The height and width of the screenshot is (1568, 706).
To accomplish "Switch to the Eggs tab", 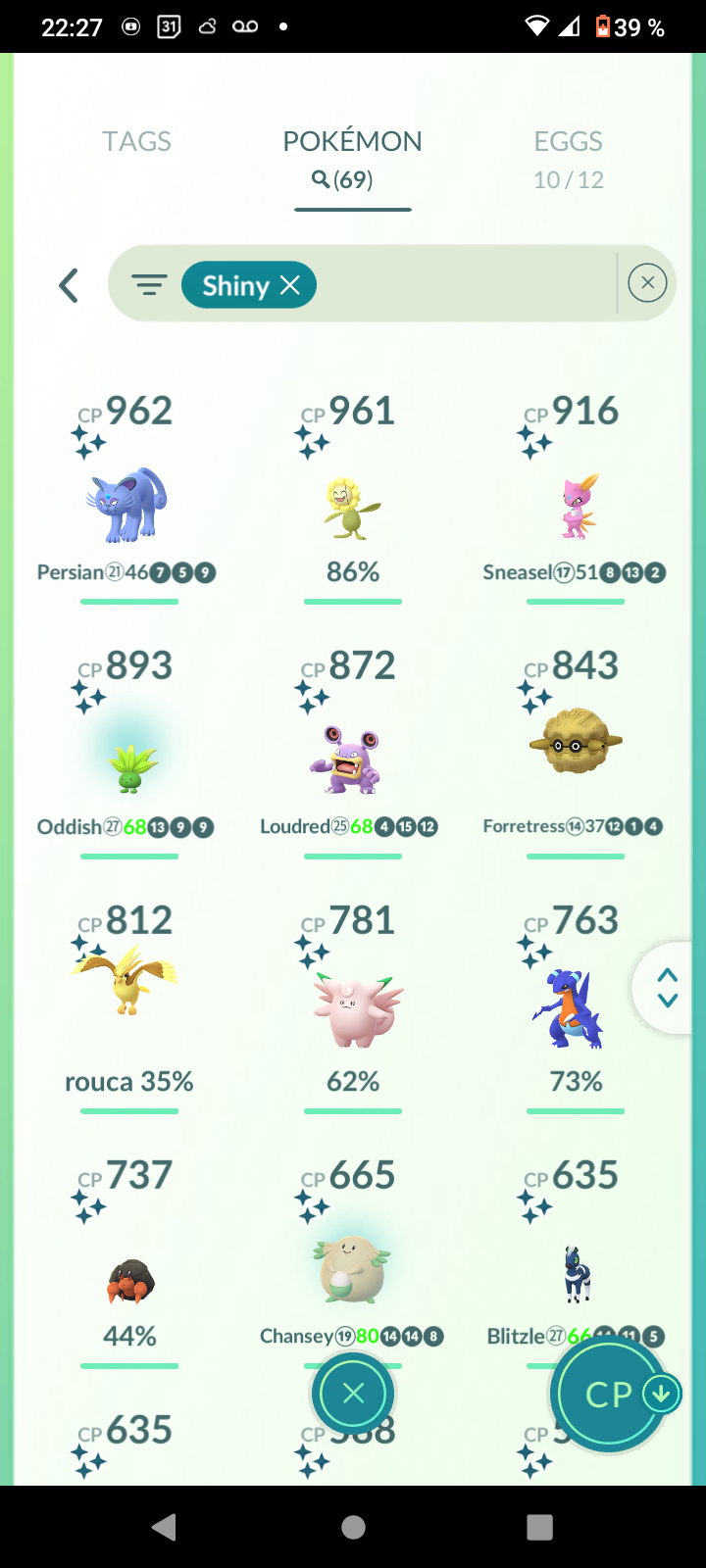I will click(x=568, y=157).
